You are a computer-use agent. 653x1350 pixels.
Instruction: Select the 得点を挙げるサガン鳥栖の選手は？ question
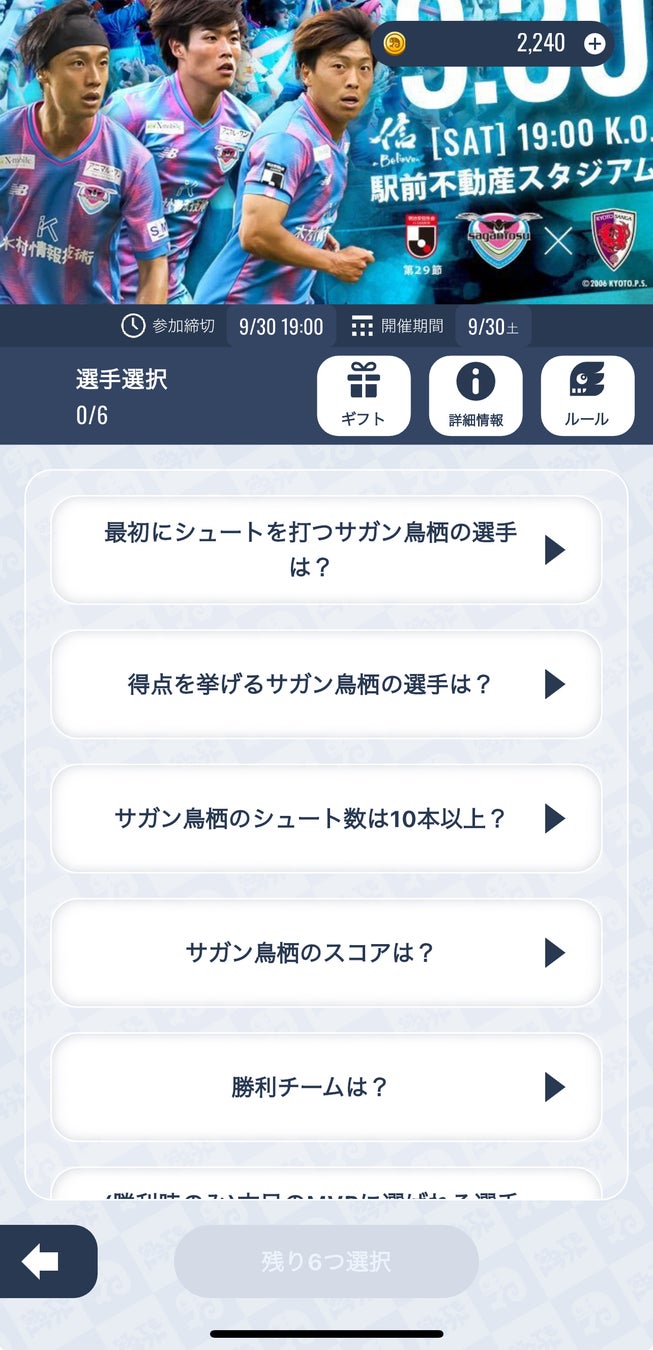(326, 684)
